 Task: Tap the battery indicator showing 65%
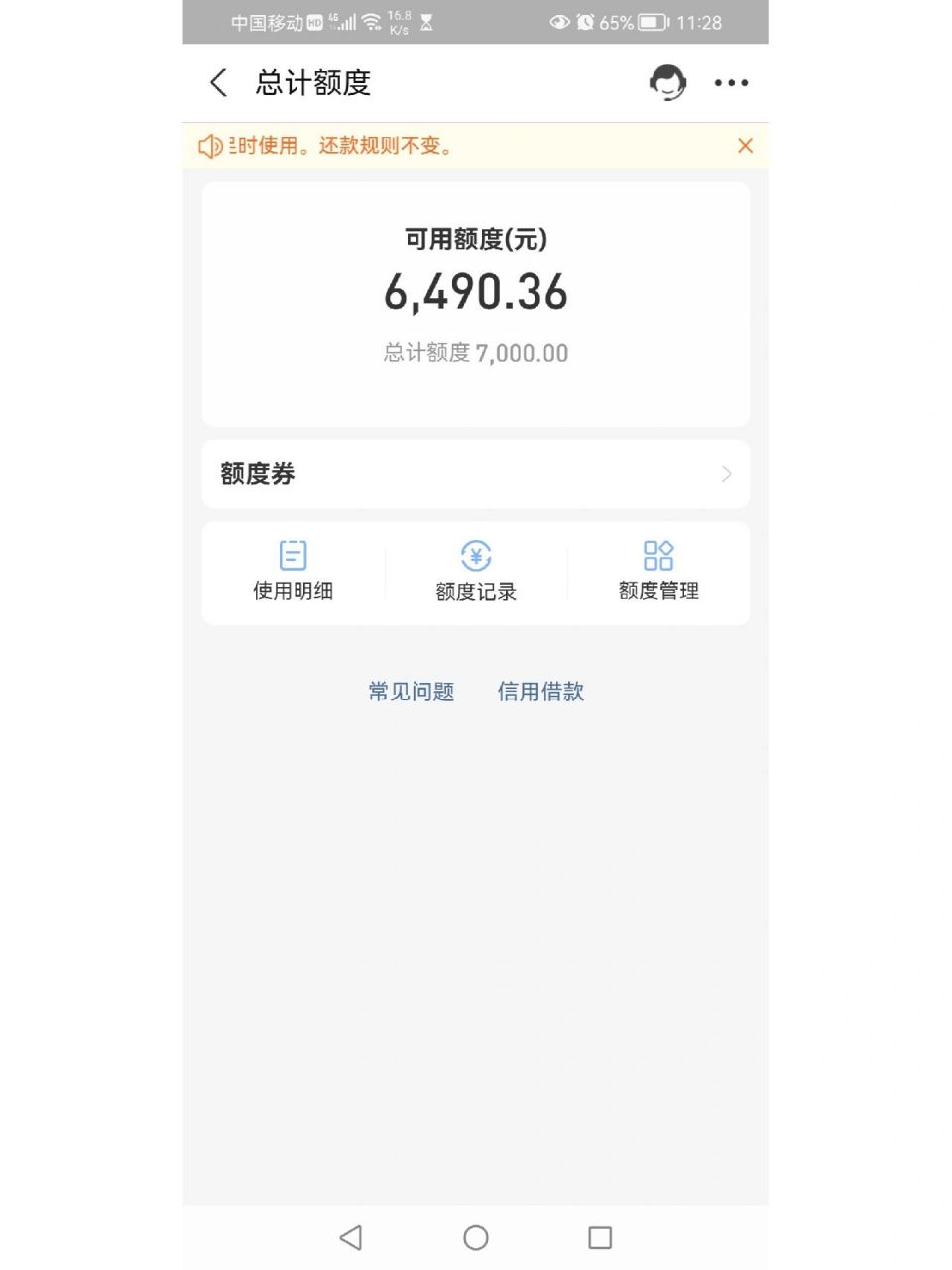[x=654, y=22]
